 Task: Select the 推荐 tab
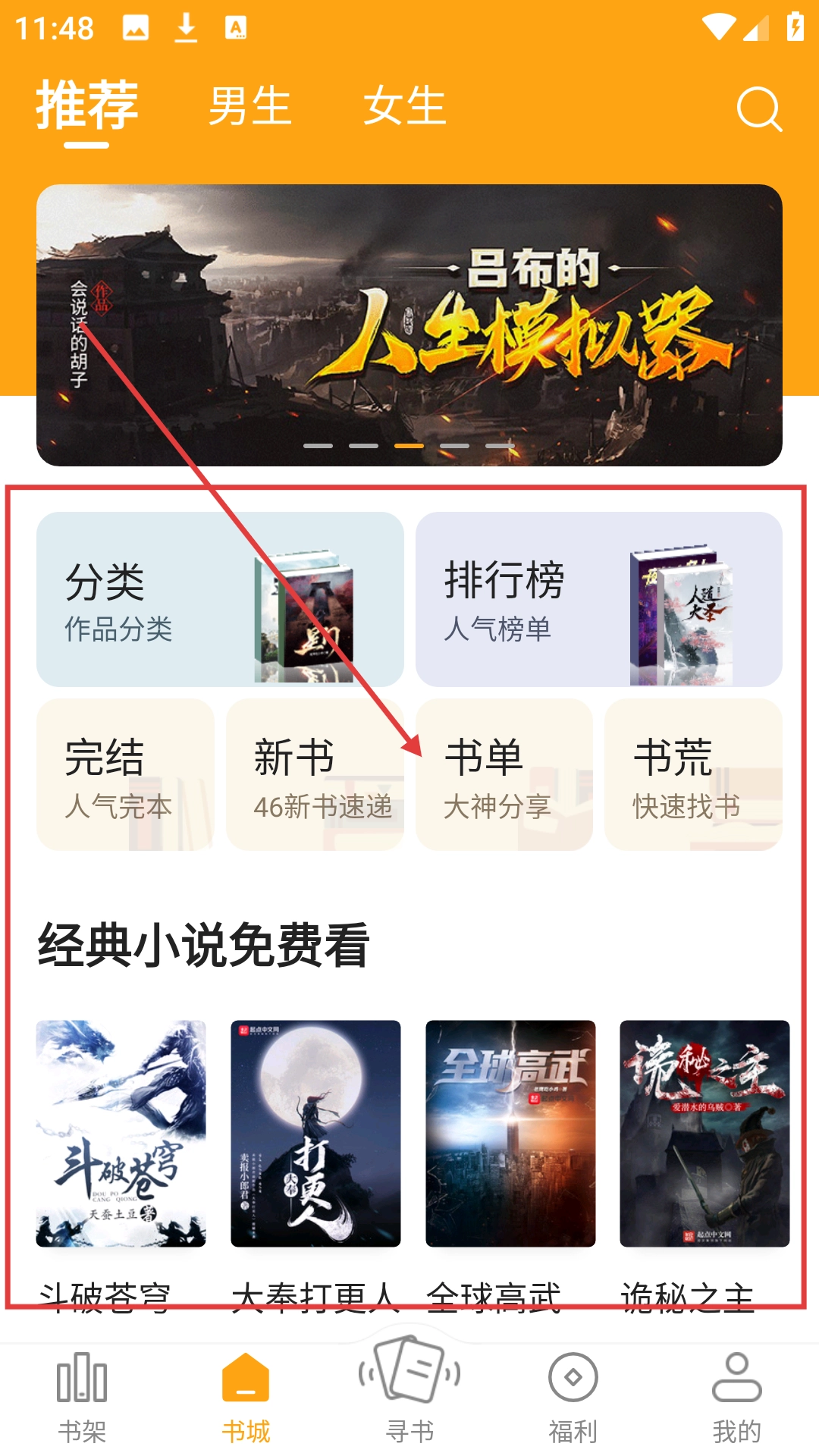(x=87, y=105)
